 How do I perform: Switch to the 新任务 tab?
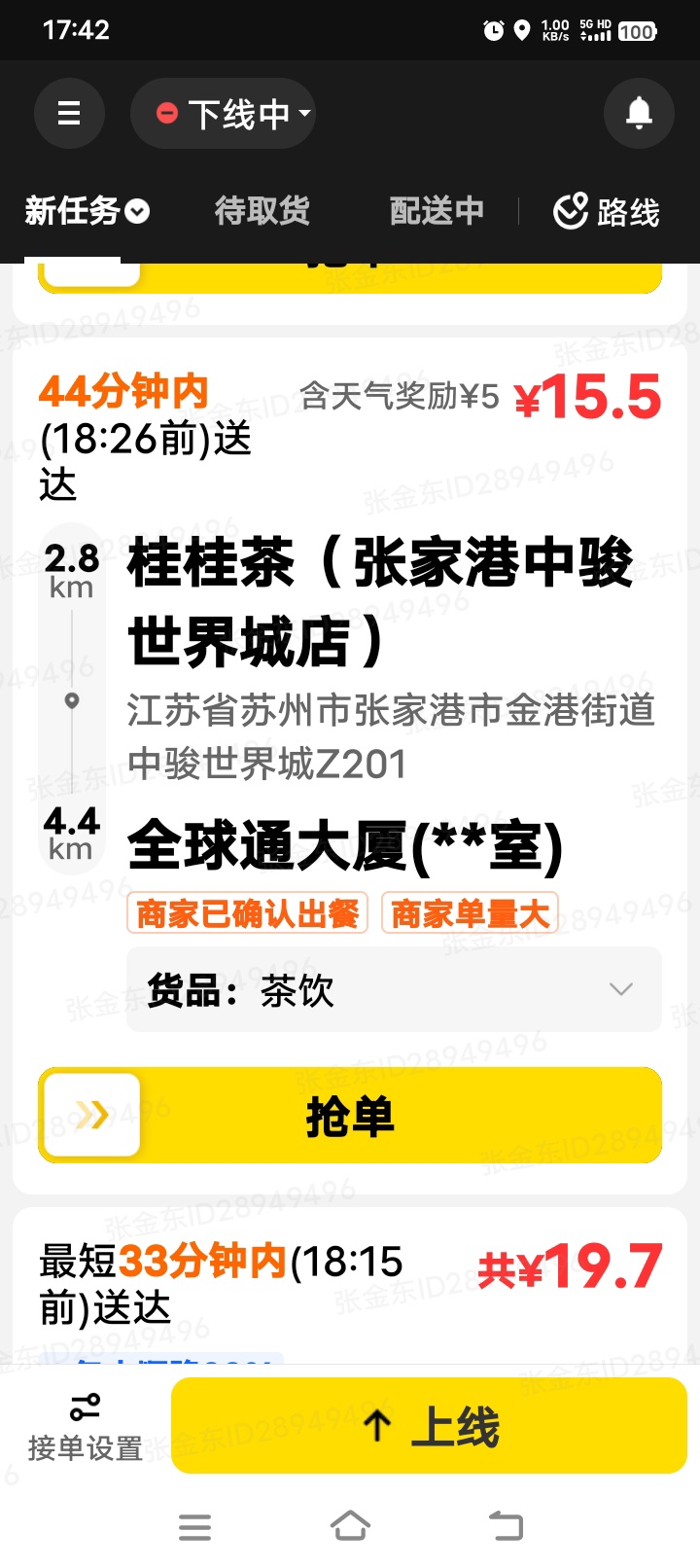point(87,210)
